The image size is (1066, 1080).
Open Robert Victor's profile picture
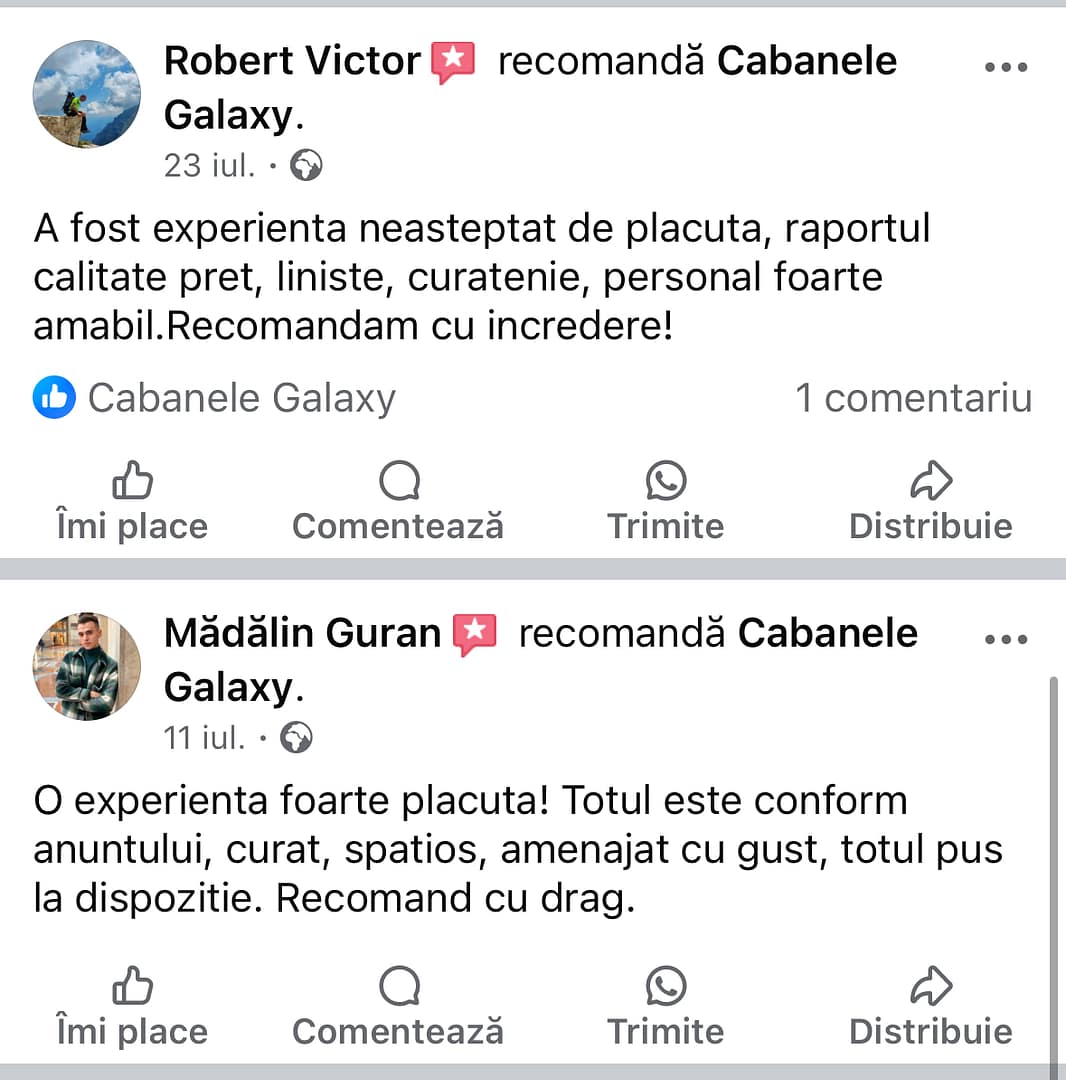pos(87,94)
